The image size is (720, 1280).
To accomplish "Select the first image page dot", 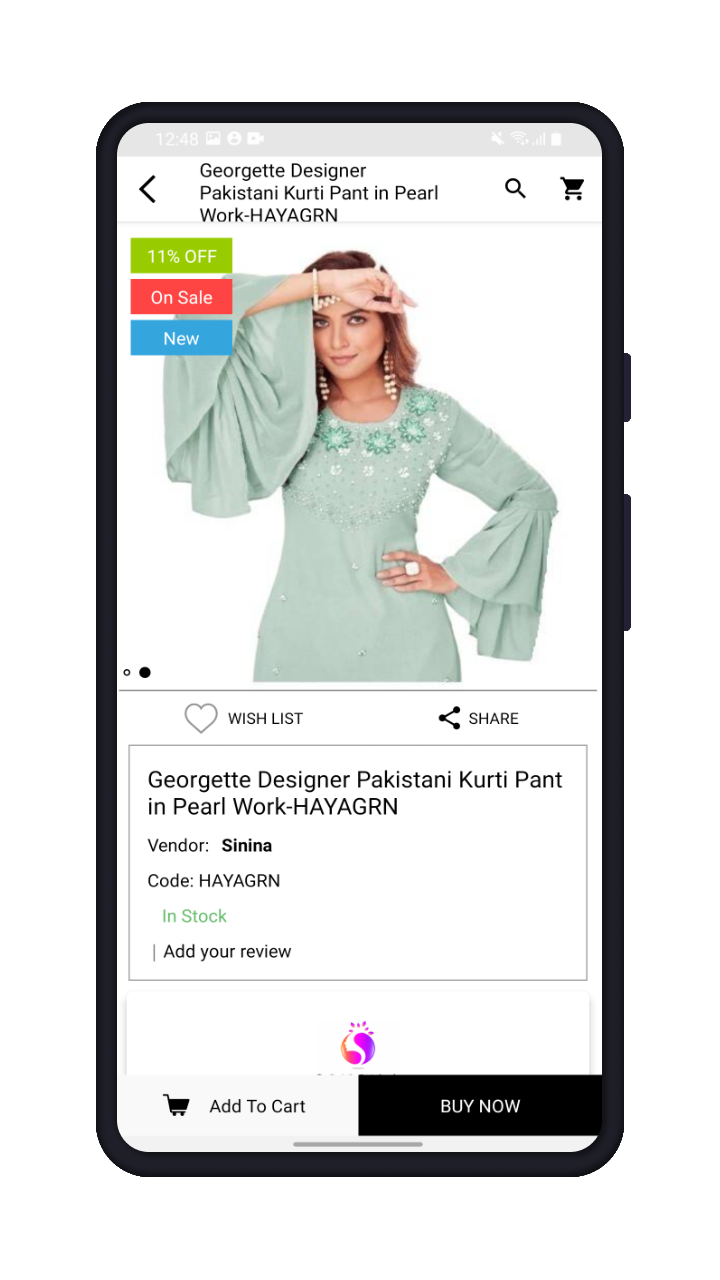I will pos(127,673).
